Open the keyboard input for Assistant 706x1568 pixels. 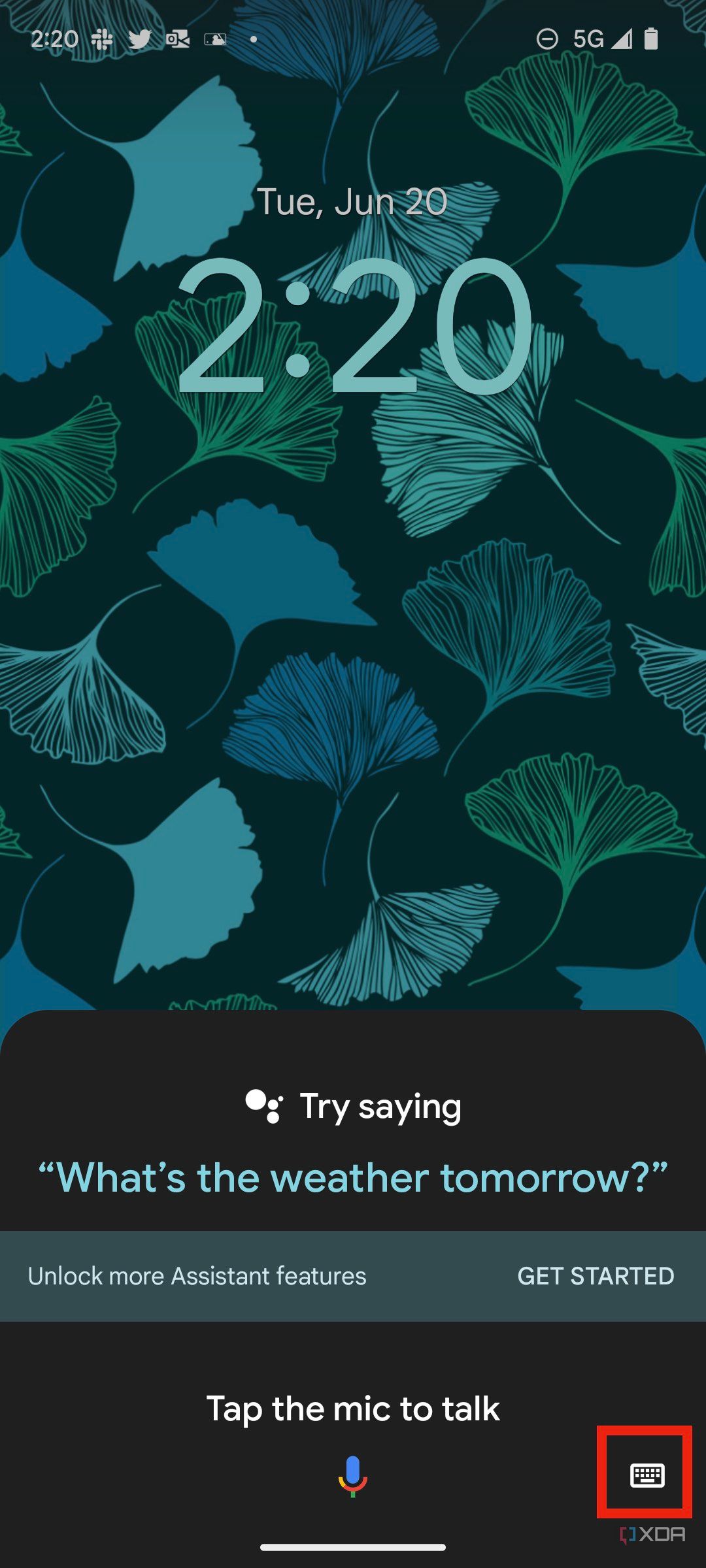click(x=647, y=1475)
